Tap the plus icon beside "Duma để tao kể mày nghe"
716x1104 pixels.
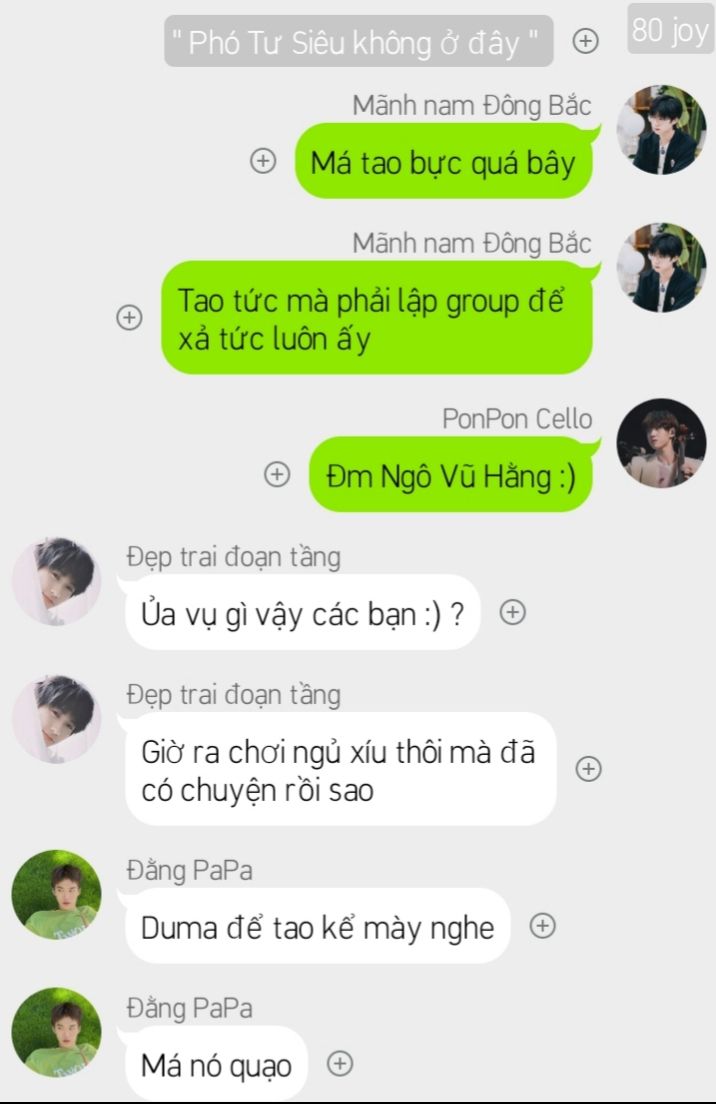click(542, 926)
